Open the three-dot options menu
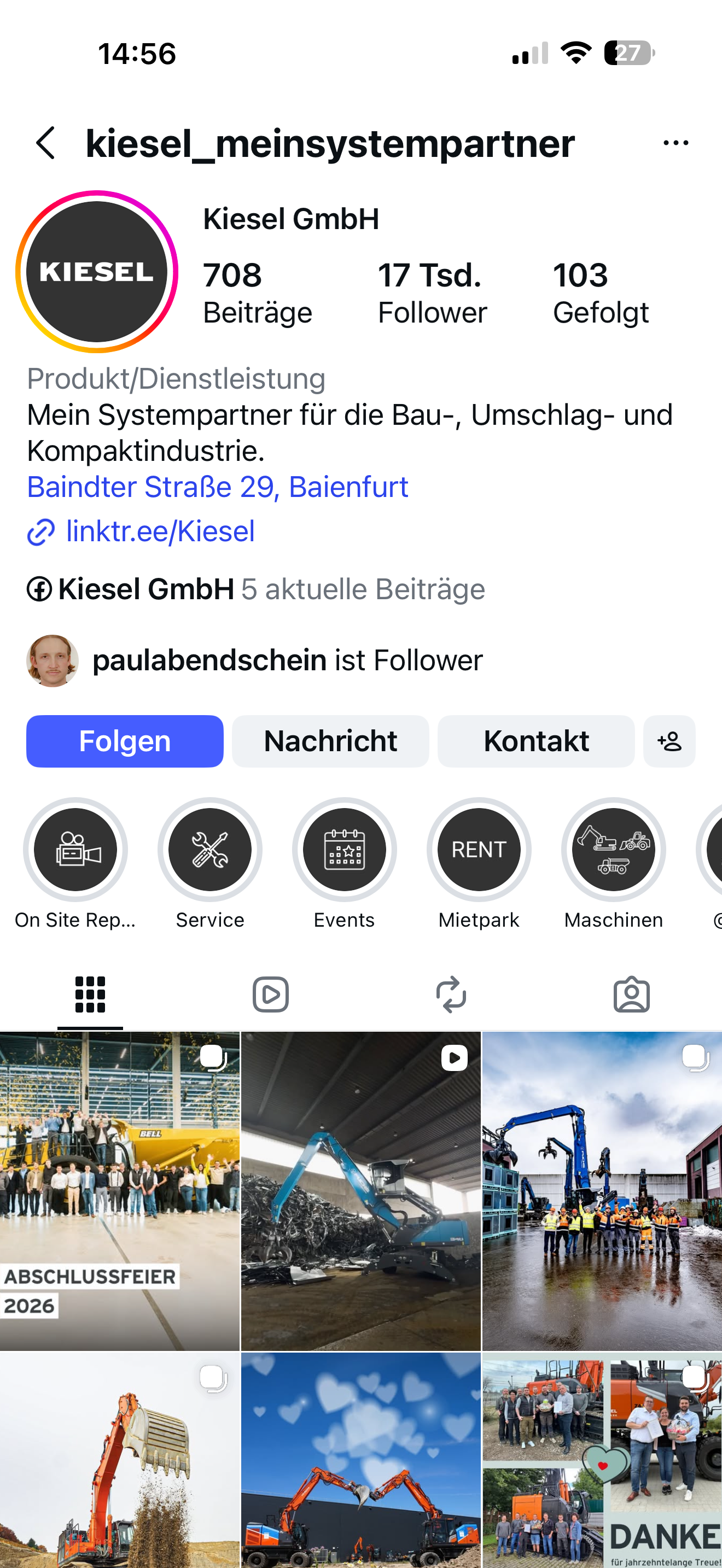The image size is (722, 1568). pos(675,143)
